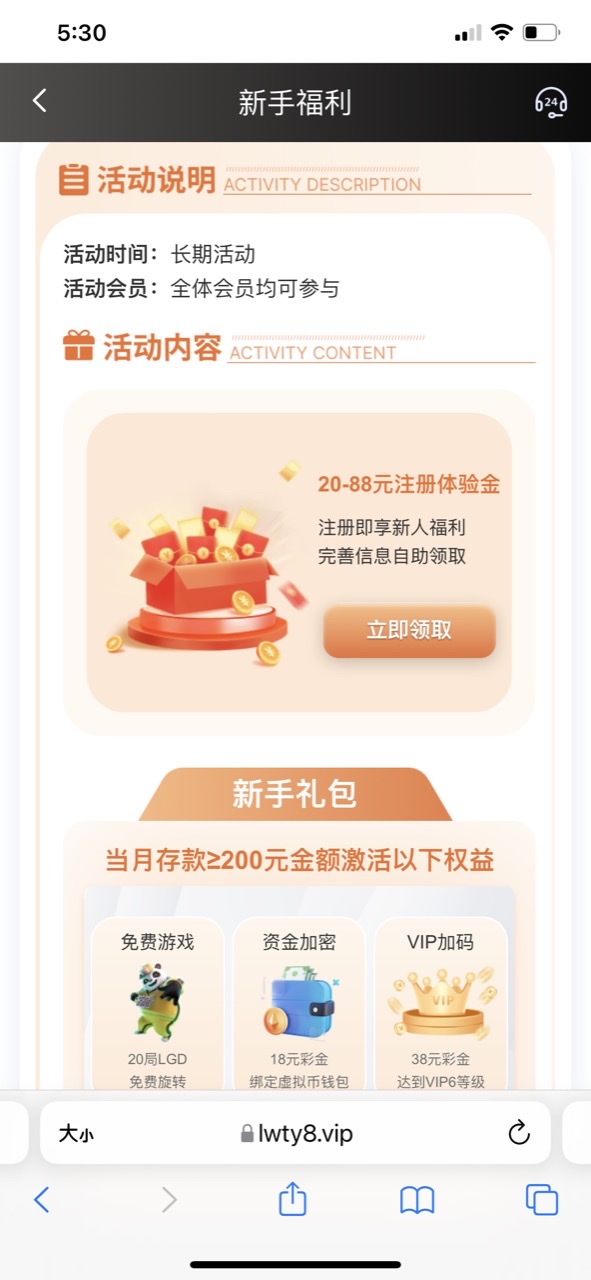Go back from the 新手福利 page
Viewport: 591px width, 1280px height.
(40, 101)
